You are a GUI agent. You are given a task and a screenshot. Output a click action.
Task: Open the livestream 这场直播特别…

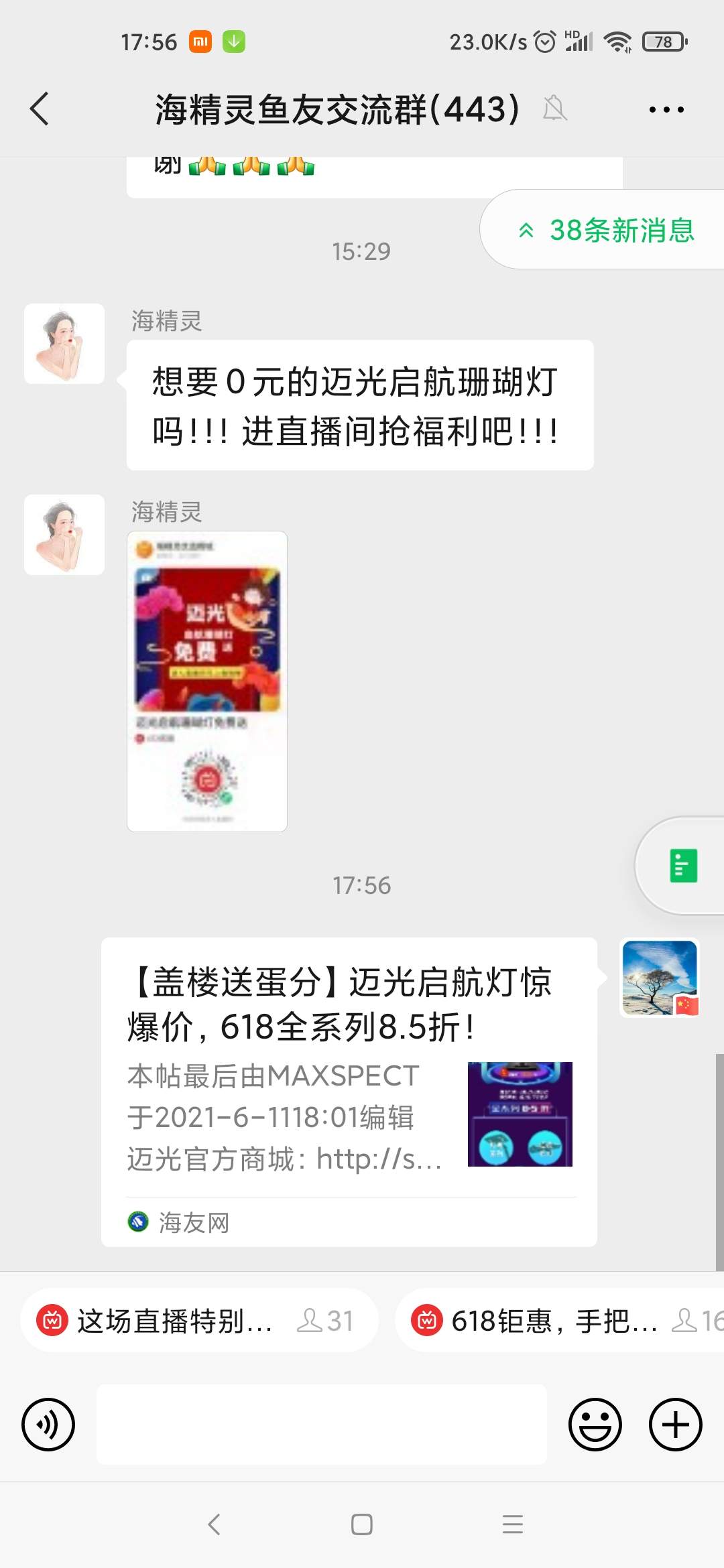click(x=199, y=1321)
